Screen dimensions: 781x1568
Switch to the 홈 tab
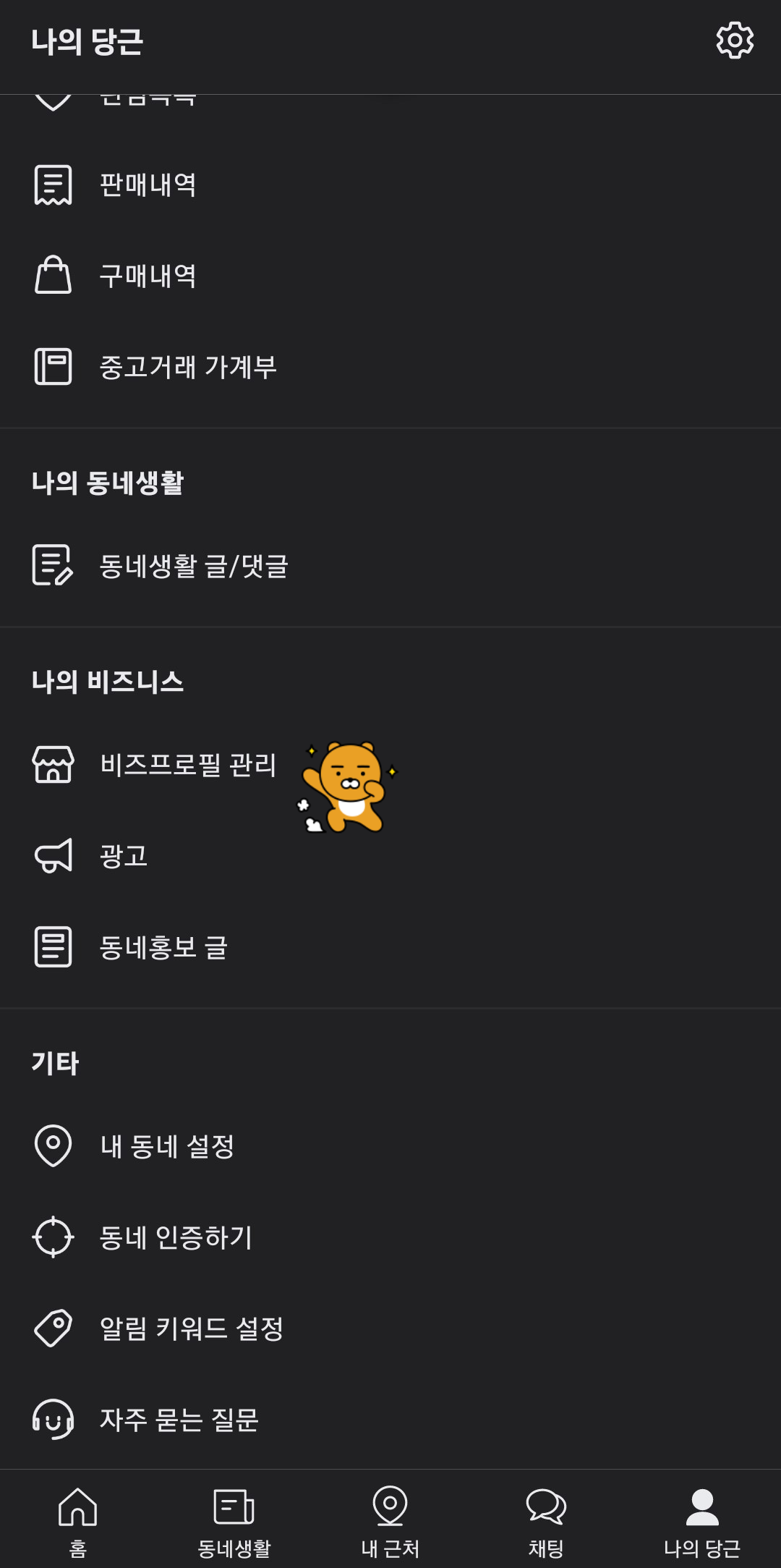[x=77, y=1520]
